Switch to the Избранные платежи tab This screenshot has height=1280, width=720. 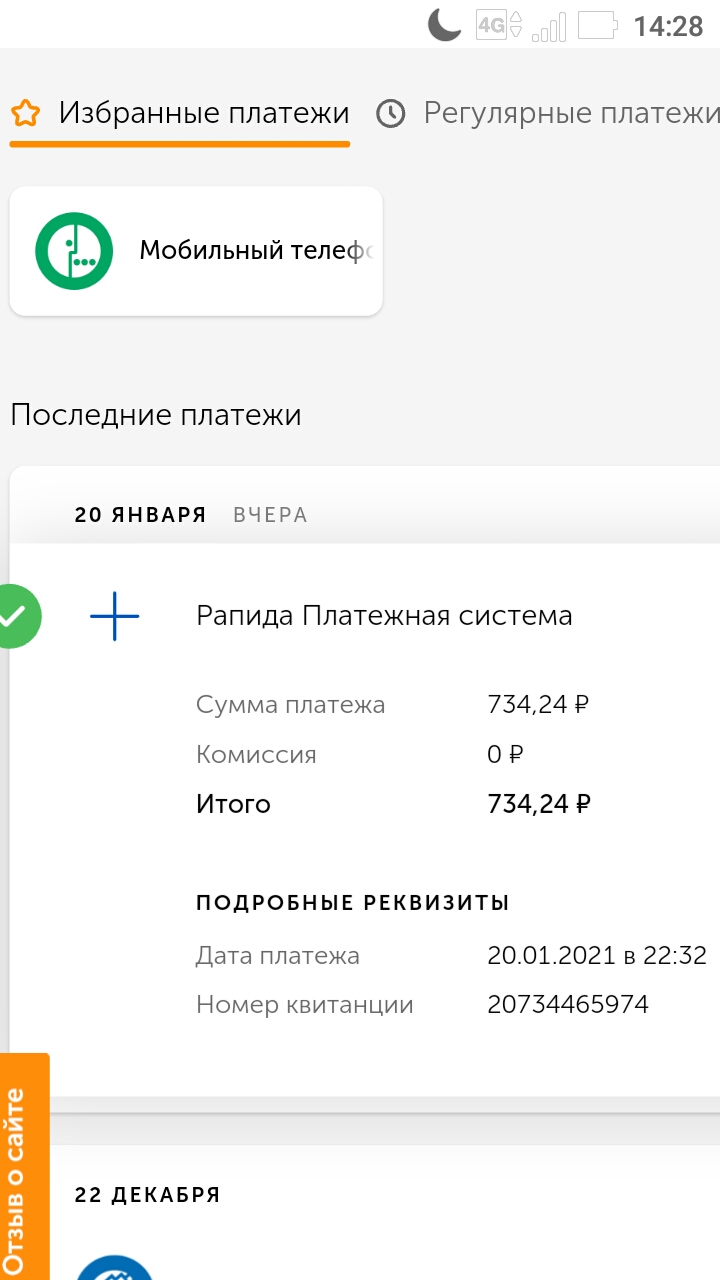(x=180, y=113)
